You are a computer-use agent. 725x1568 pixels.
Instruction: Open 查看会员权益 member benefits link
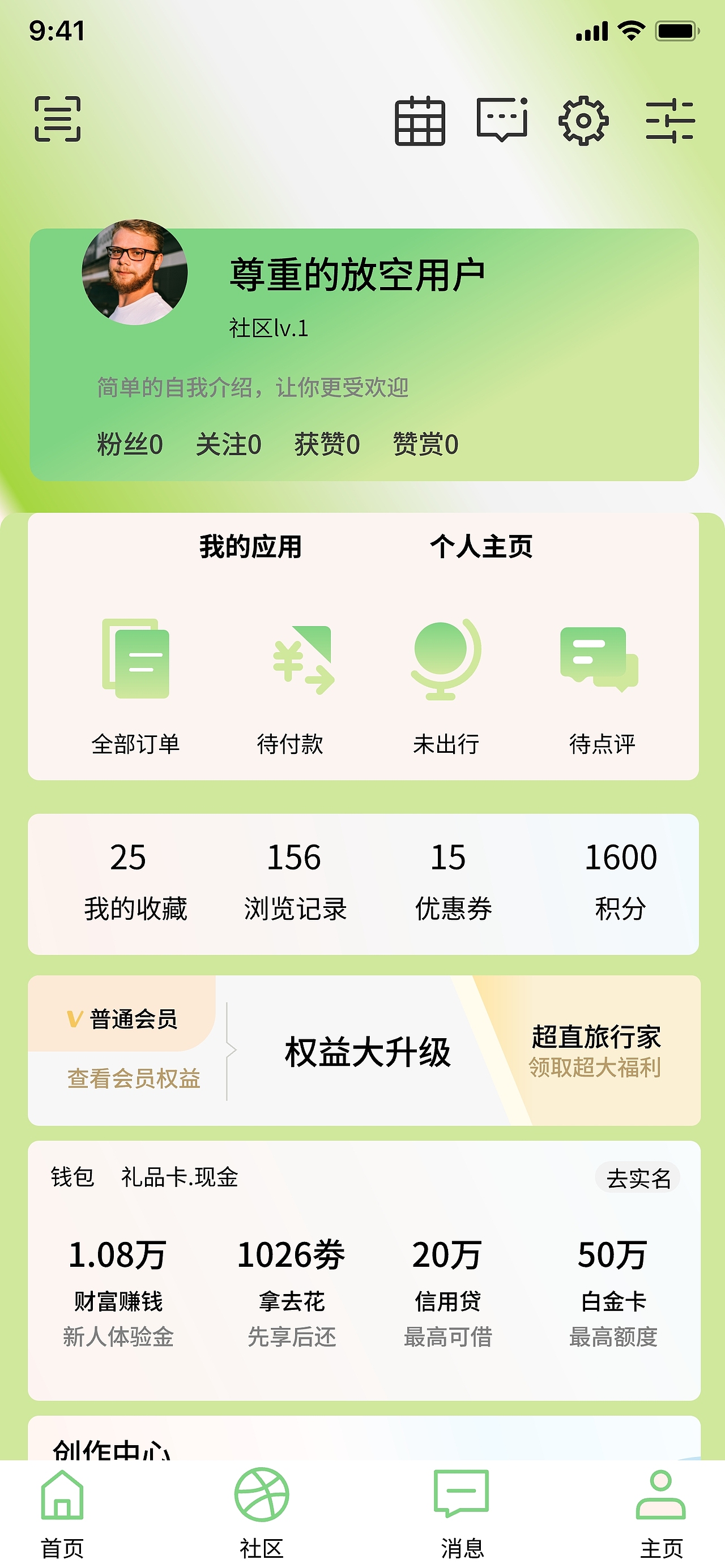[x=135, y=1079]
